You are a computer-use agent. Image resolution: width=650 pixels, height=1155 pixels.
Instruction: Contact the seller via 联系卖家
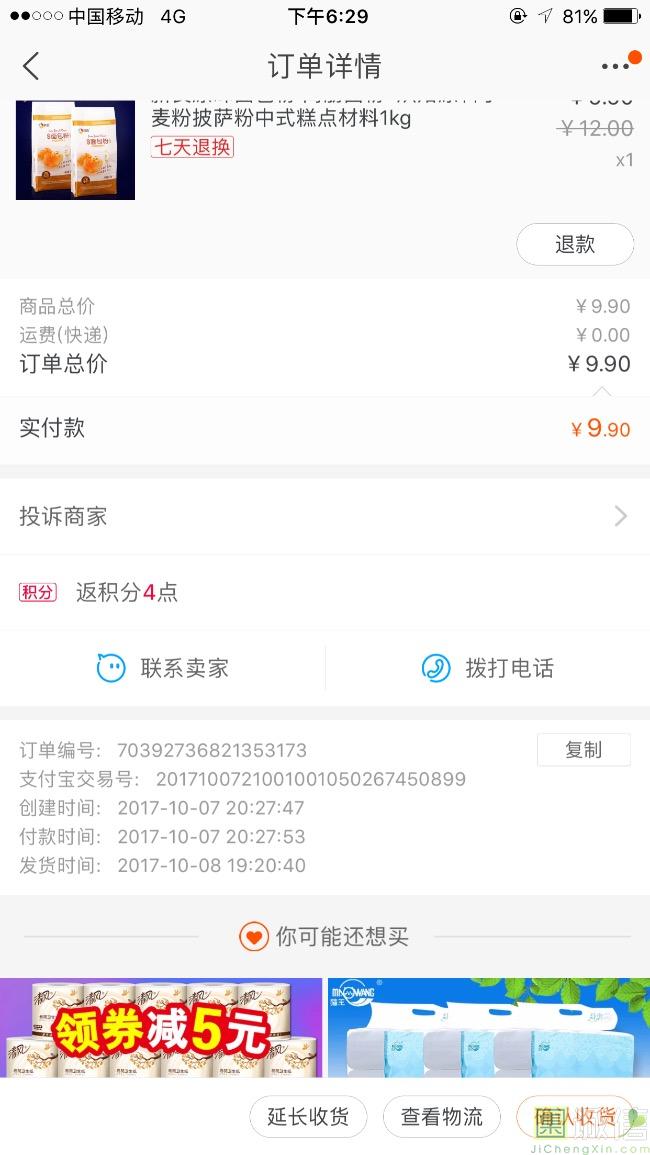[162, 668]
